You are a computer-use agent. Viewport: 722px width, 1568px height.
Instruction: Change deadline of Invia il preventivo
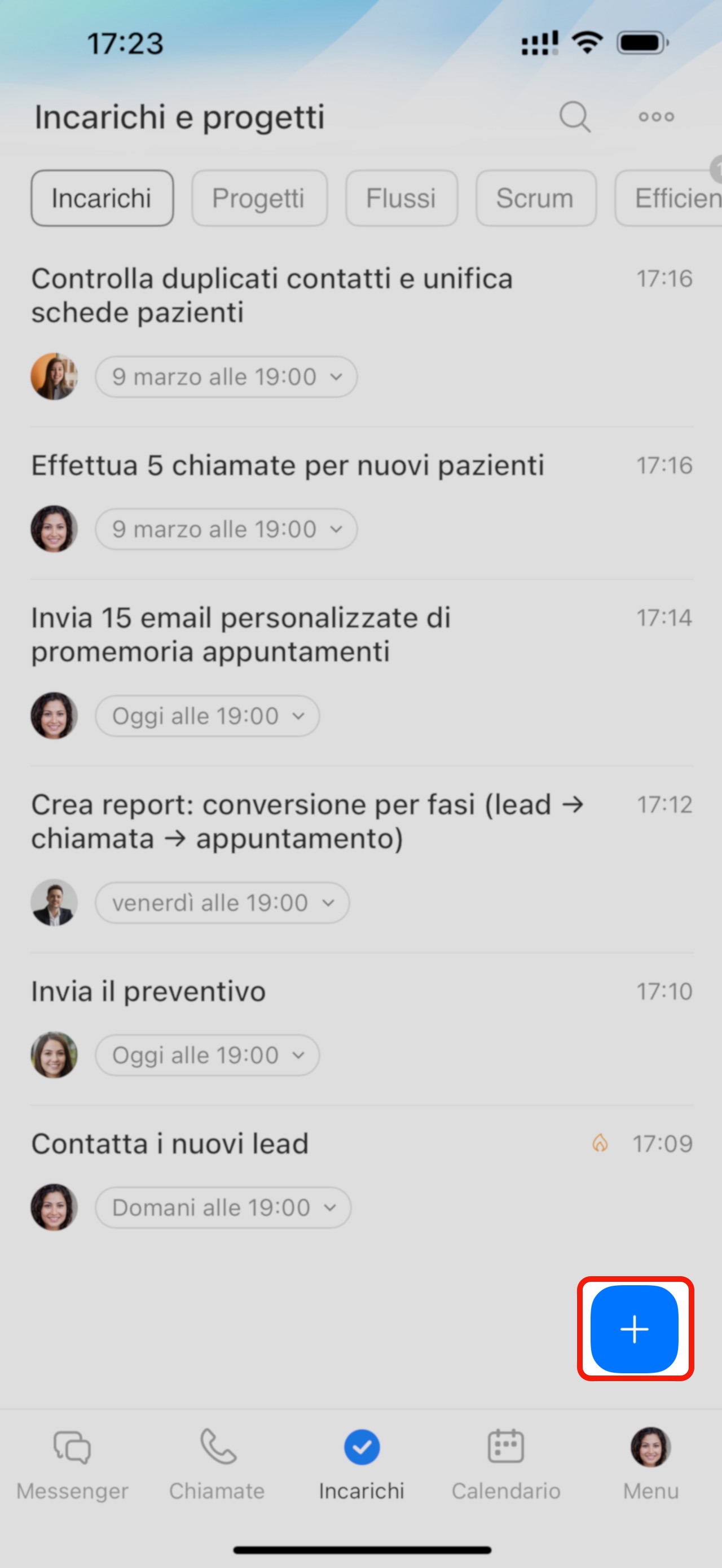[207, 1055]
